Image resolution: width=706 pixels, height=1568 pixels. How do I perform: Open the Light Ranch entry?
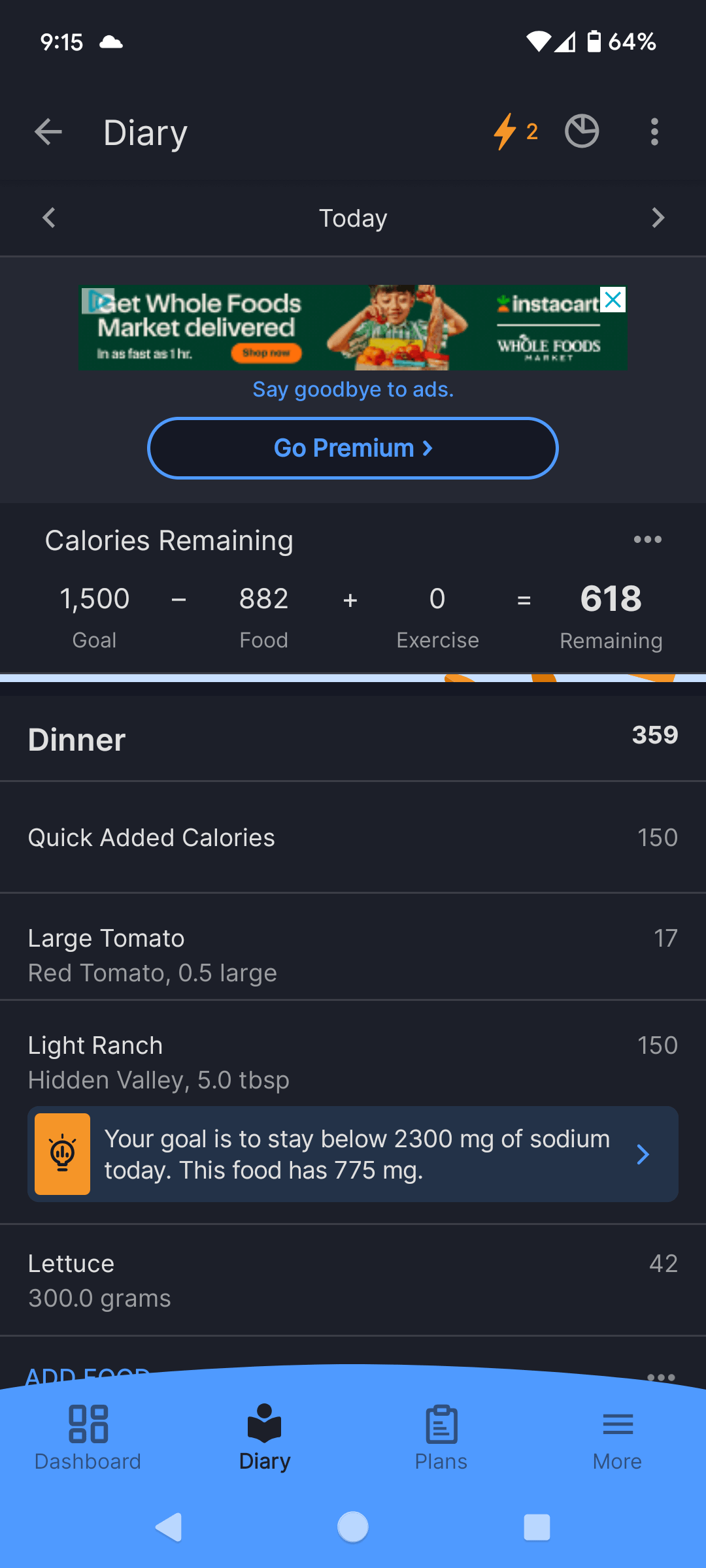coord(353,1062)
